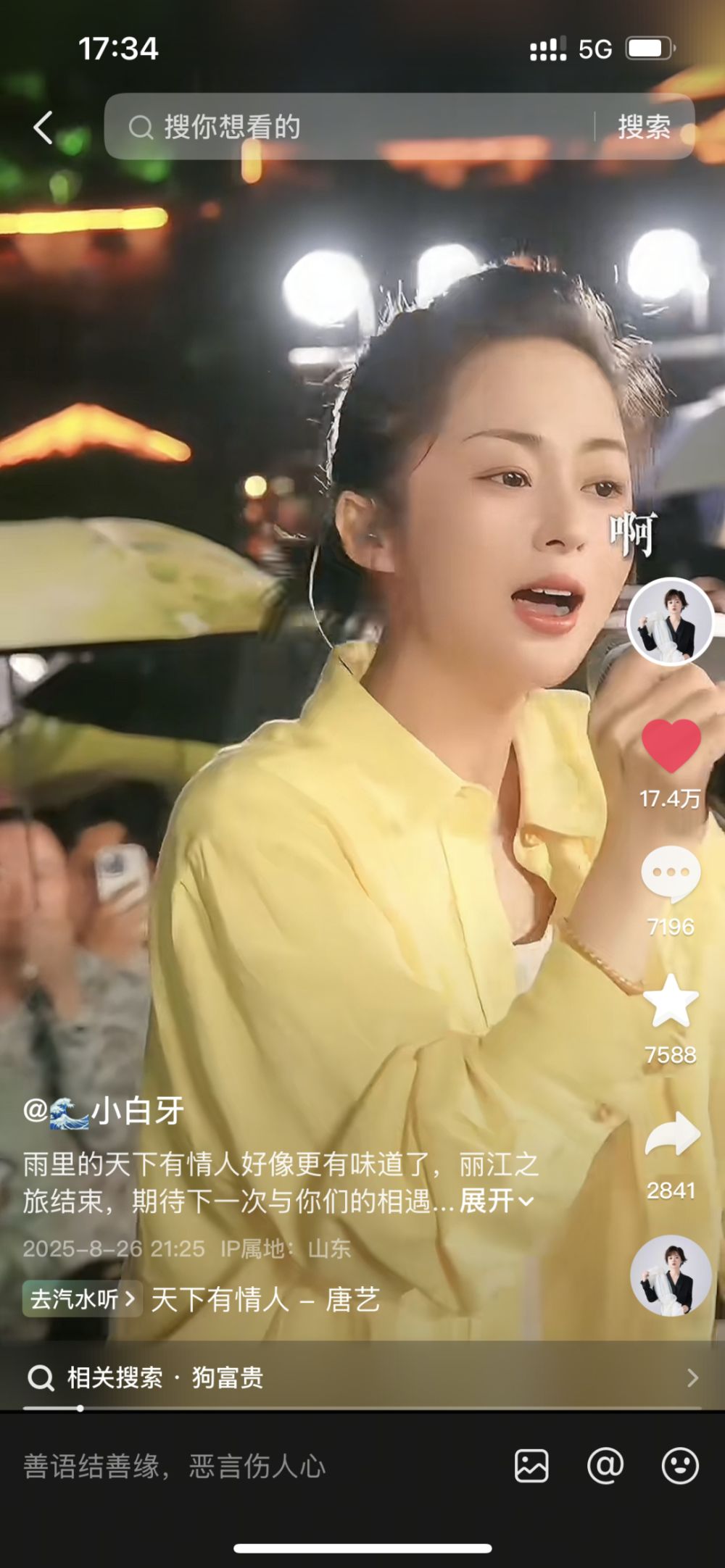Open the round music disc for this sound
This screenshot has height=1568, width=725.
[x=670, y=1275]
